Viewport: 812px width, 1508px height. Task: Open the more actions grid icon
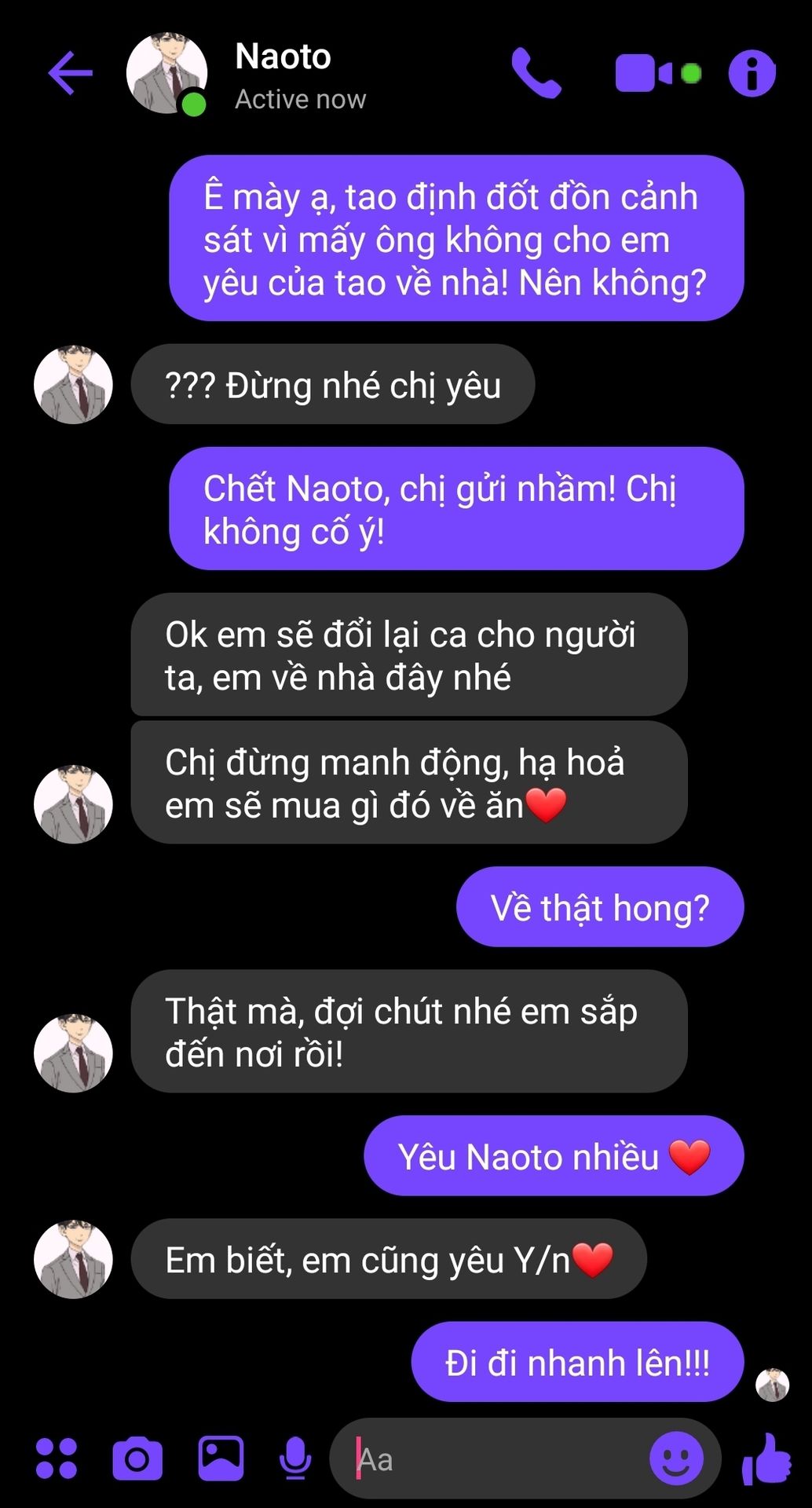[x=57, y=1459]
